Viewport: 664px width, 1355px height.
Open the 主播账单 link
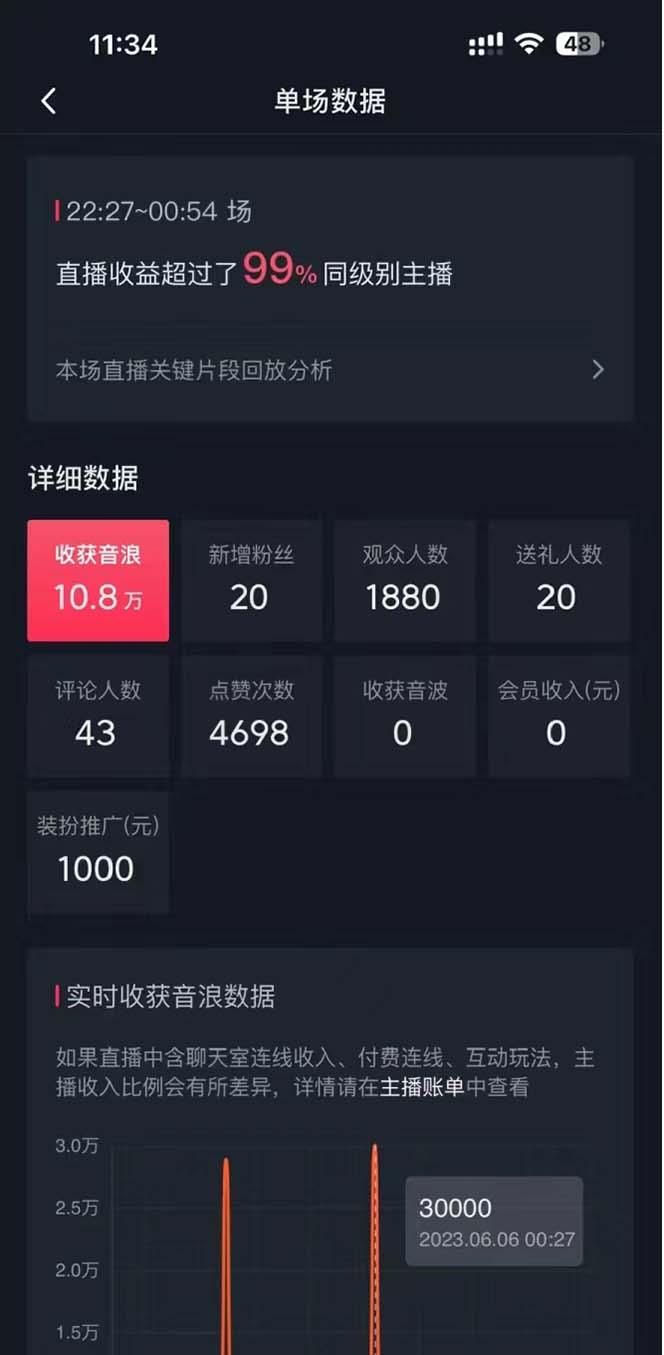click(422, 1087)
